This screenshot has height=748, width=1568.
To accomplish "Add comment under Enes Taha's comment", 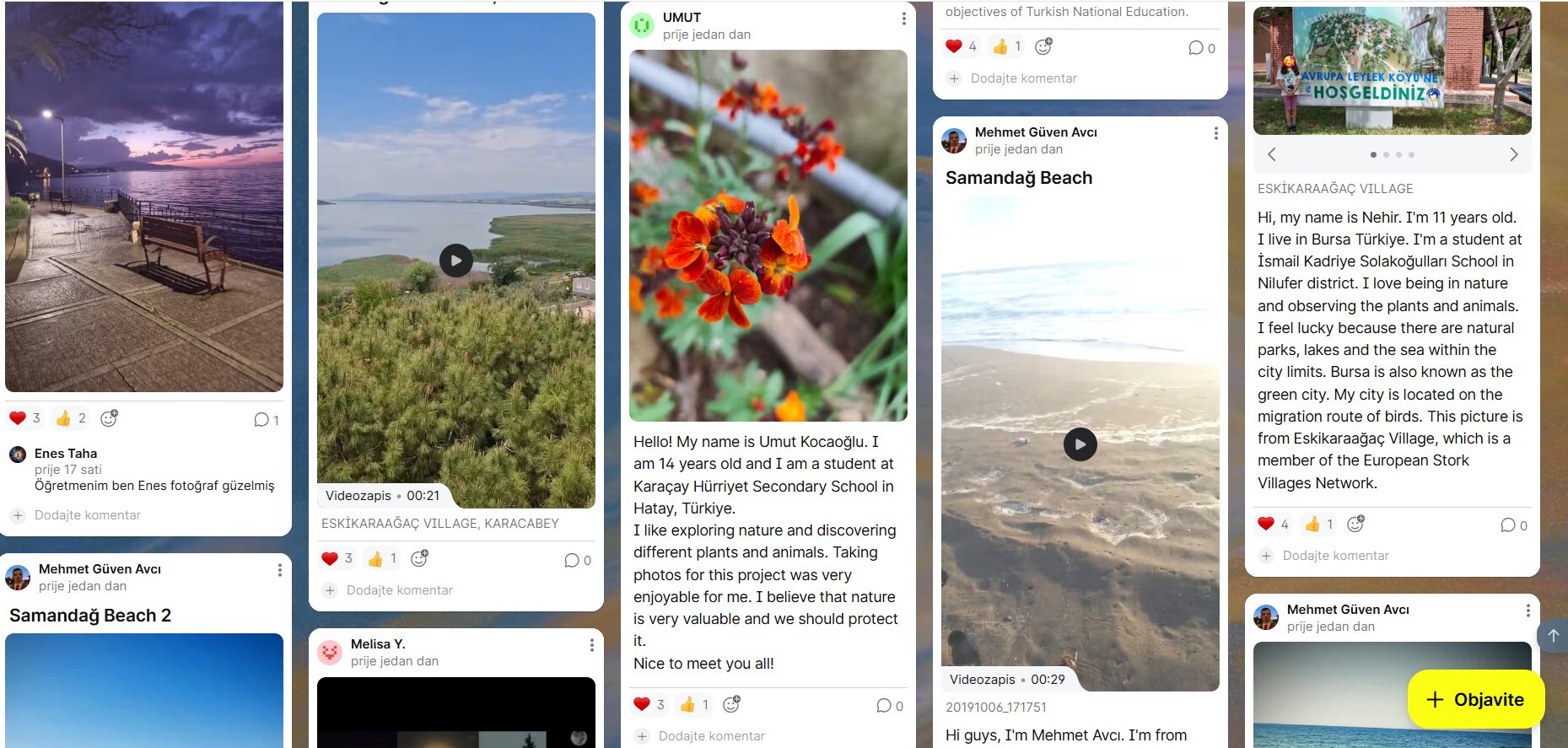I will [87, 515].
